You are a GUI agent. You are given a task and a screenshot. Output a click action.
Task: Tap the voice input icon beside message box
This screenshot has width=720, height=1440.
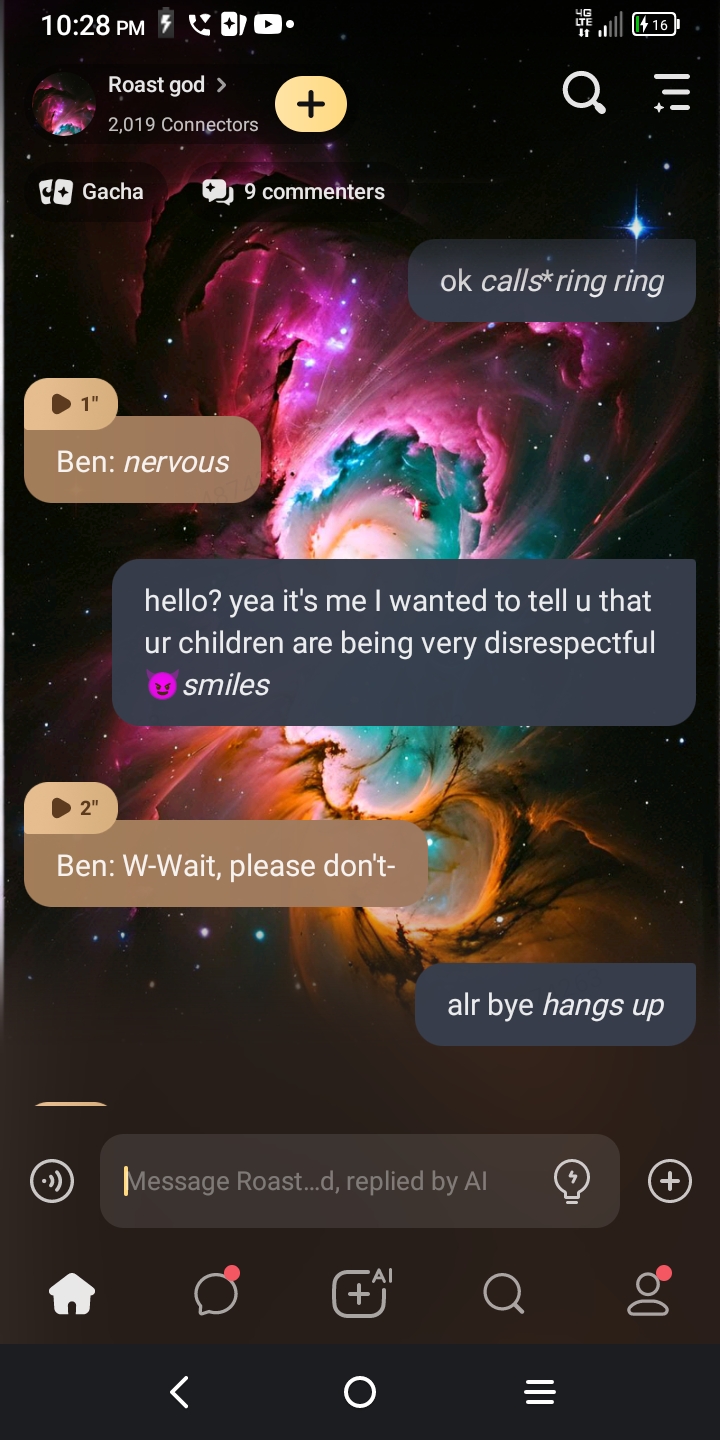click(x=52, y=1181)
